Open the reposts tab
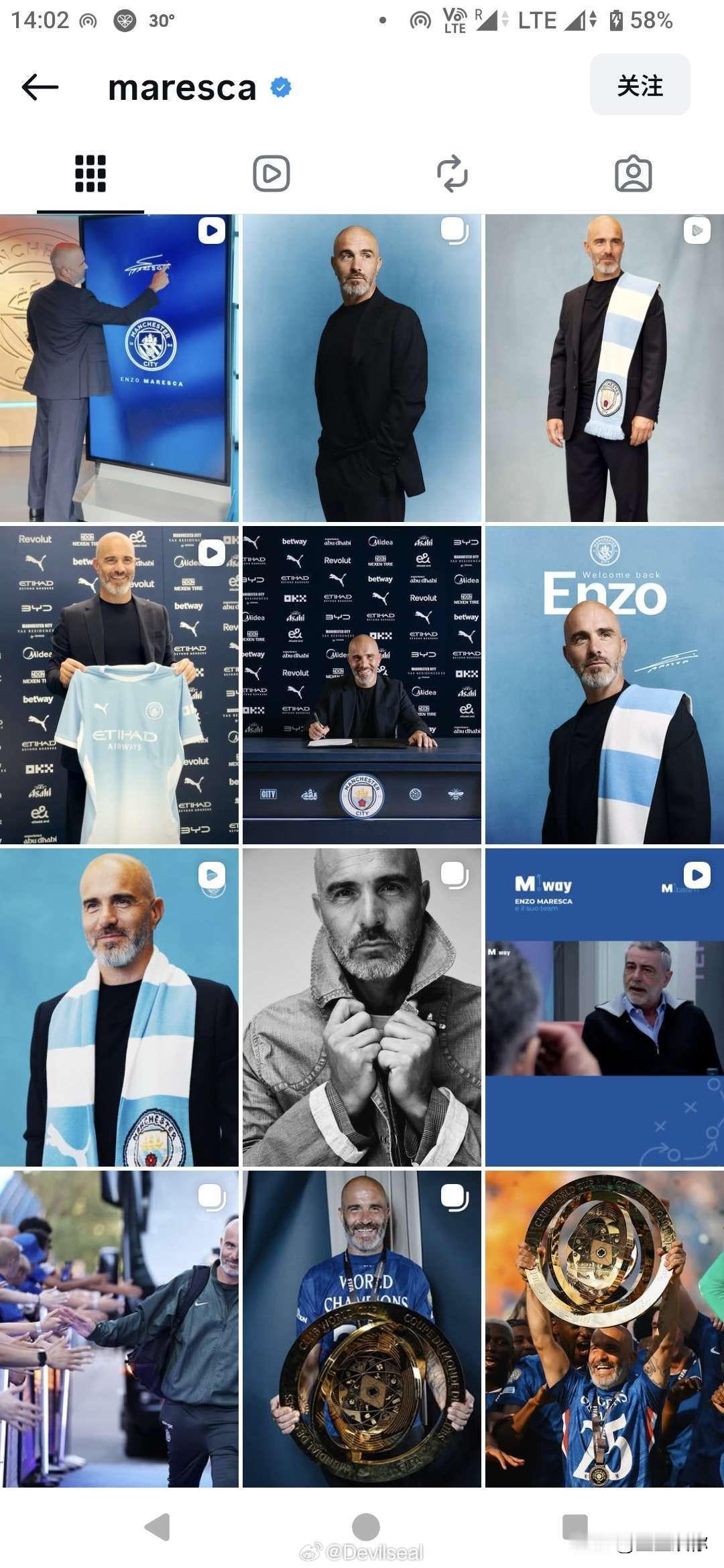 pyautogui.click(x=452, y=174)
